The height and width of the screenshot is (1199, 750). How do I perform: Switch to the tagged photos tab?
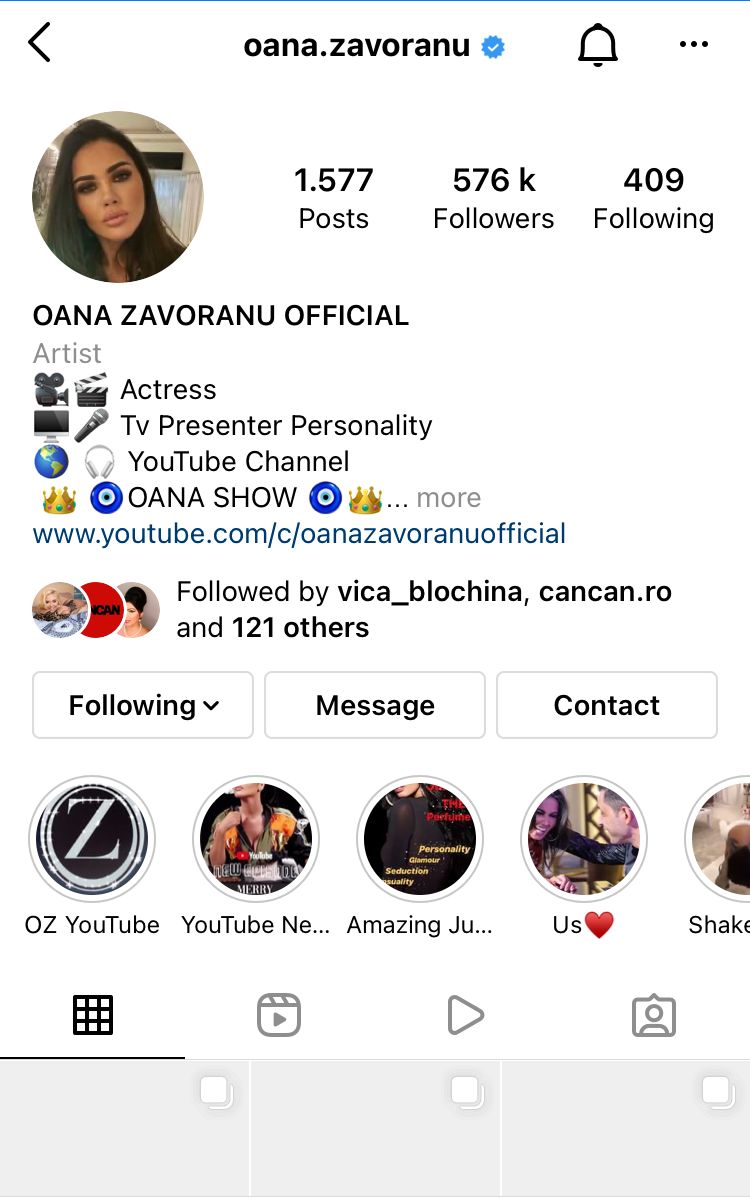654,1015
